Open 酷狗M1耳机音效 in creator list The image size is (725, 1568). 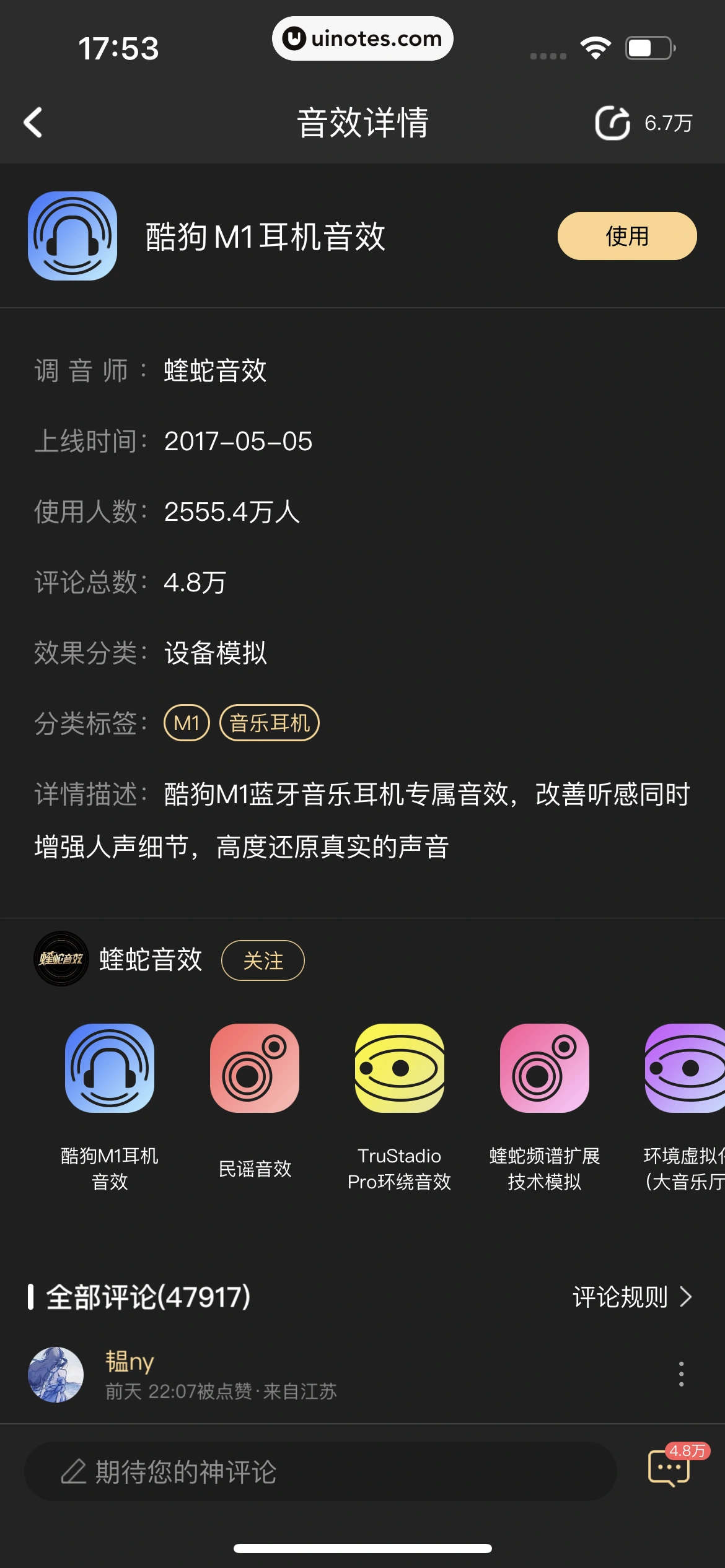[x=110, y=1068]
